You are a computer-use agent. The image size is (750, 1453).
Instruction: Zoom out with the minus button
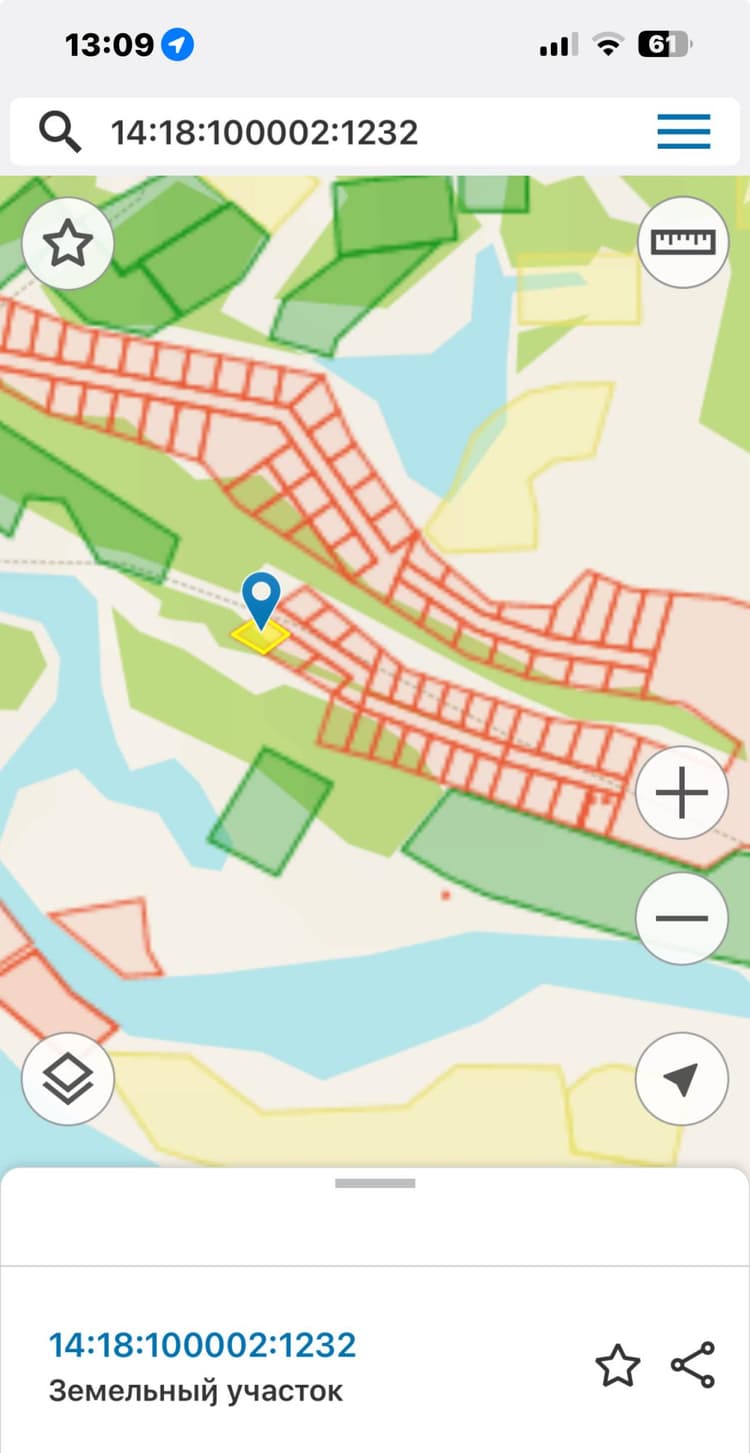point(682,918)
